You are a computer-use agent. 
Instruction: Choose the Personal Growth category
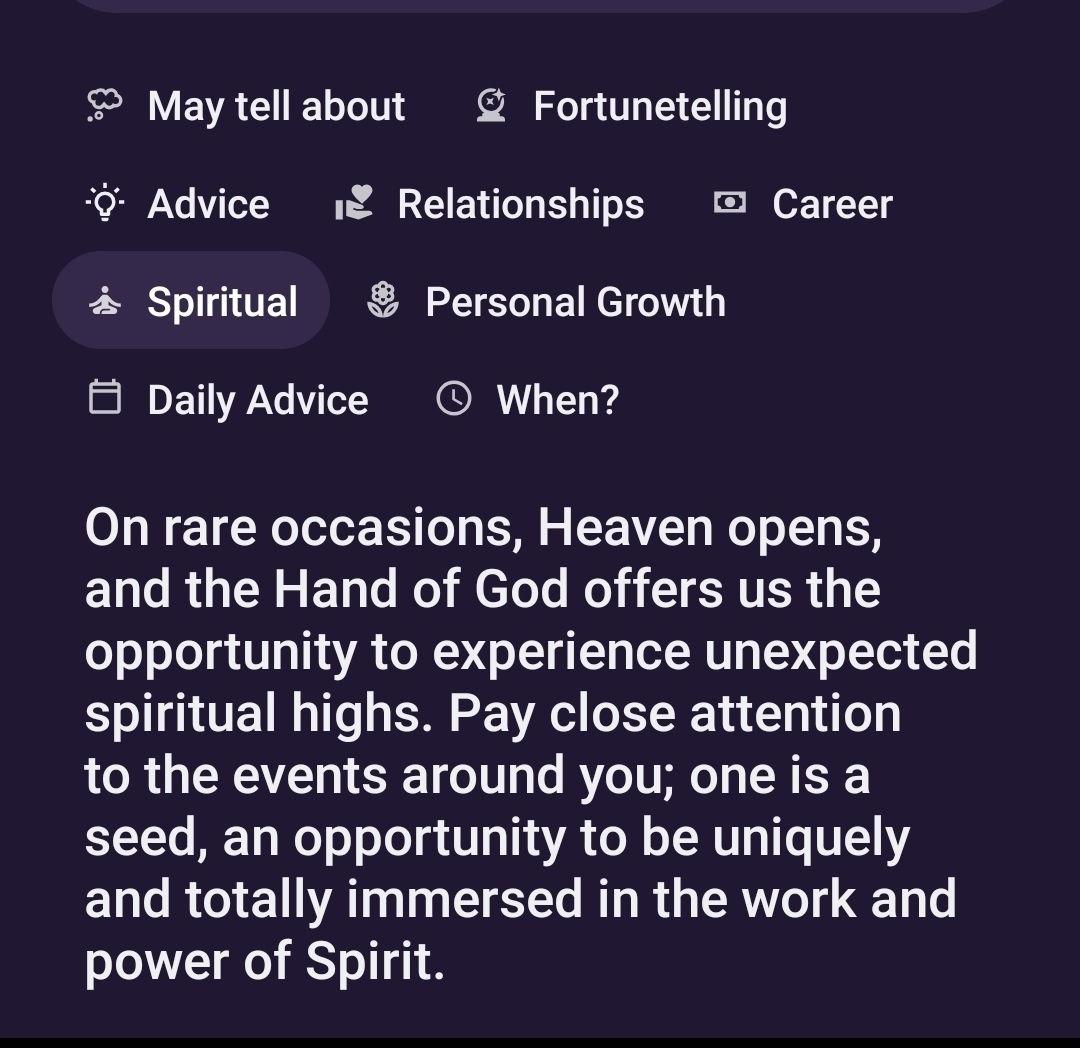(x=546, y=301)
